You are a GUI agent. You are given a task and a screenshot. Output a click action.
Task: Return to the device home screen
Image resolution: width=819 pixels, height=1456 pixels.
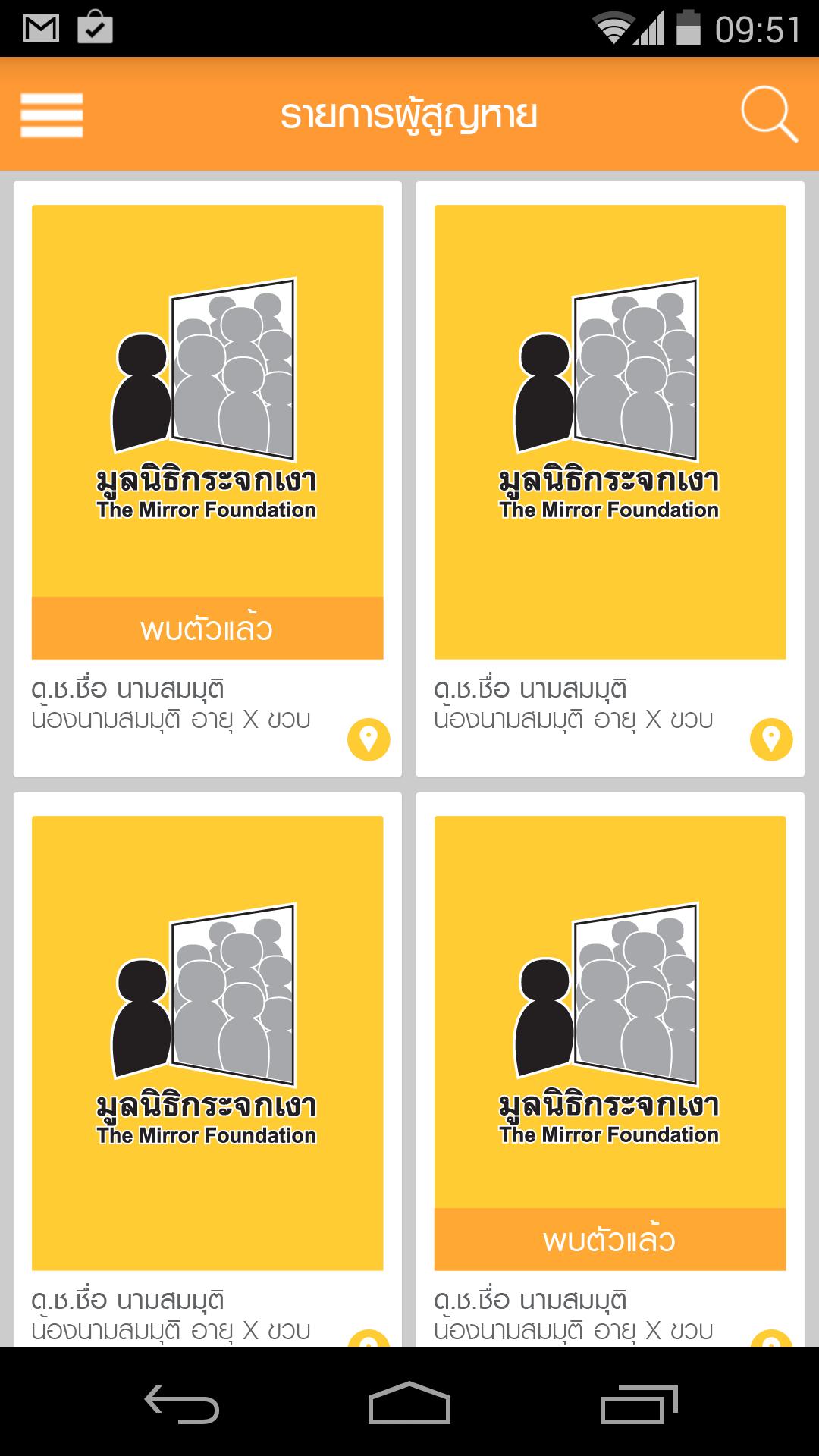[x=409, y=1404]
